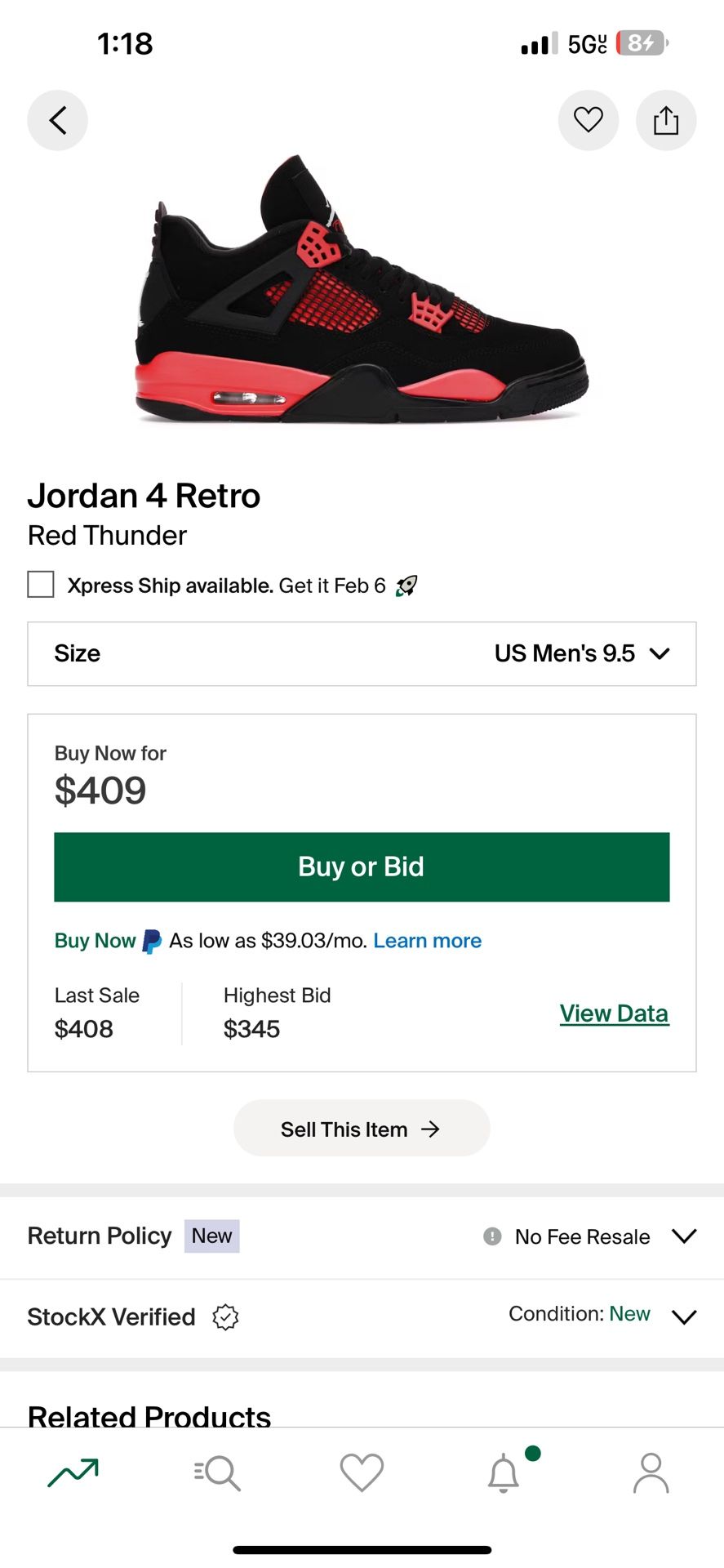
Task: Open View Data for price history
Action: click(x=614, y=1013)
